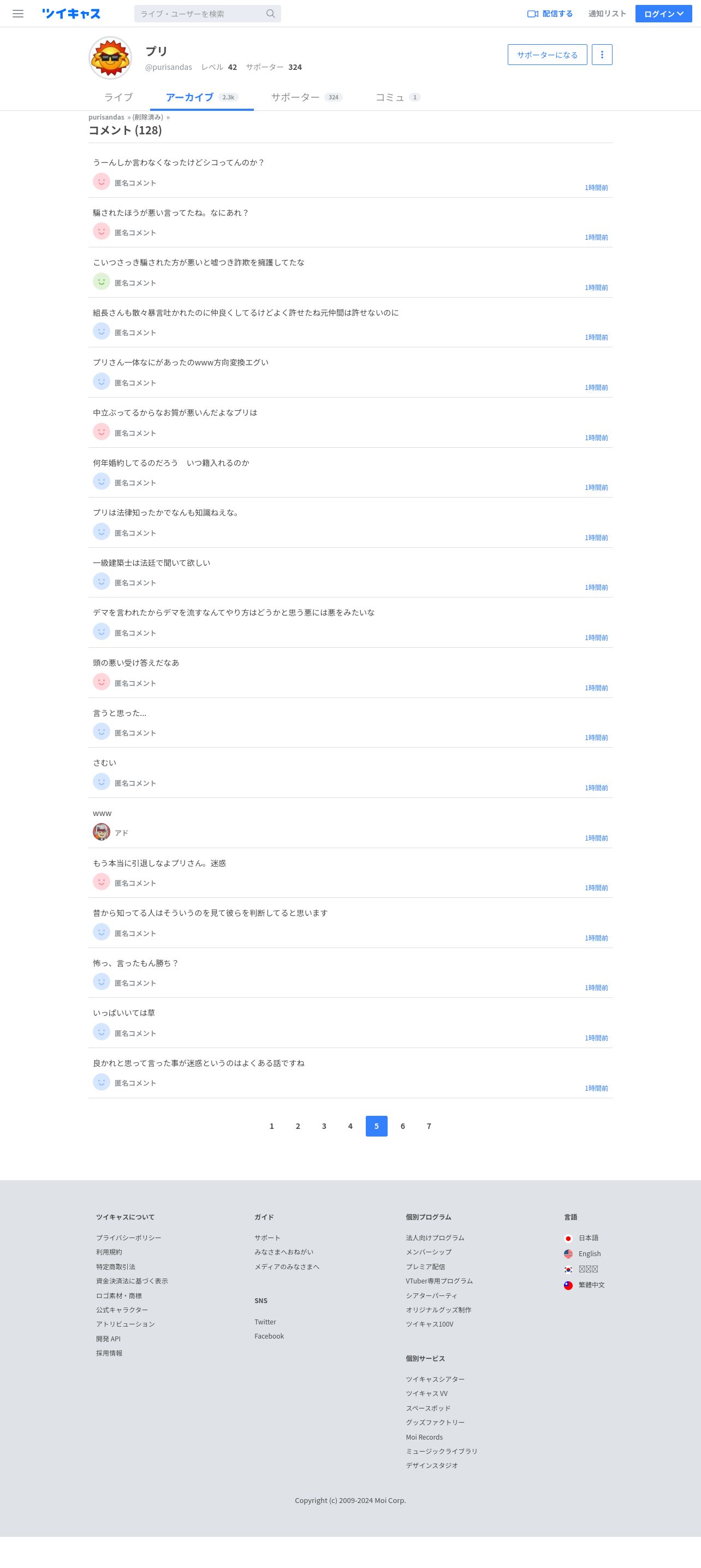
Task: Follow the purisandas breadcrumb link
Action: (106, 117)
